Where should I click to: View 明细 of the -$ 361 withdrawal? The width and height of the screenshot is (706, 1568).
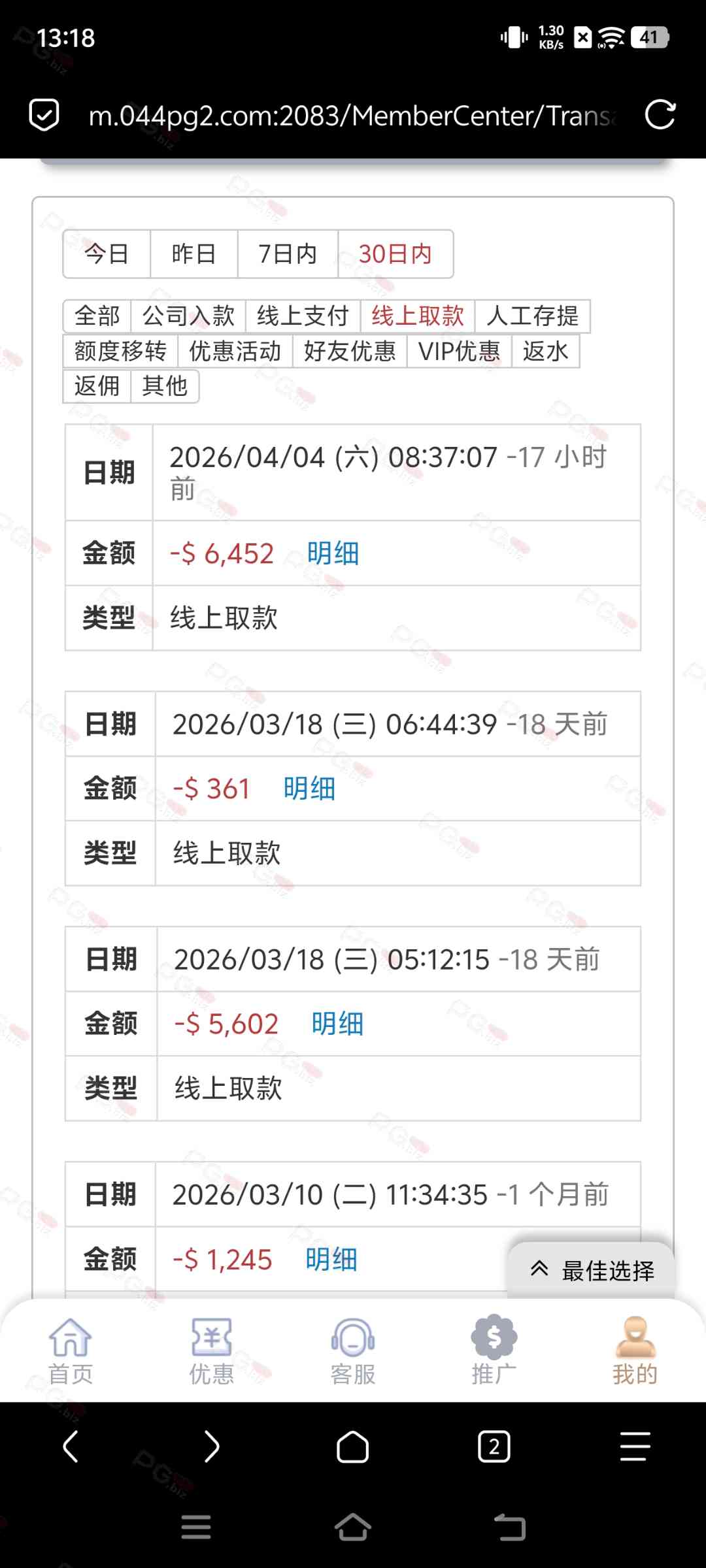(309, 789)
